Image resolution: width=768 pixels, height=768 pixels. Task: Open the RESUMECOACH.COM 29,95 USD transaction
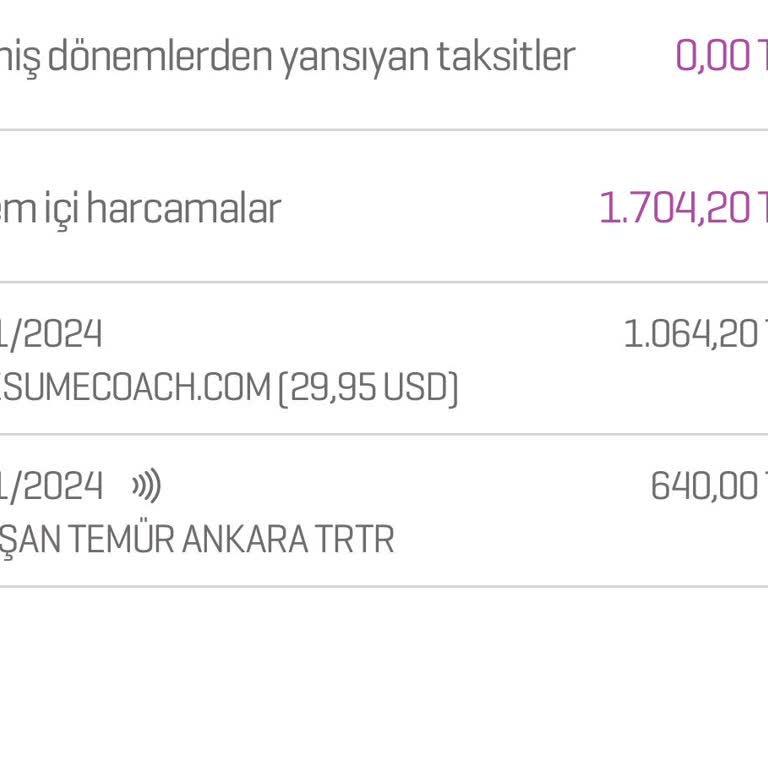coord(230,386)
